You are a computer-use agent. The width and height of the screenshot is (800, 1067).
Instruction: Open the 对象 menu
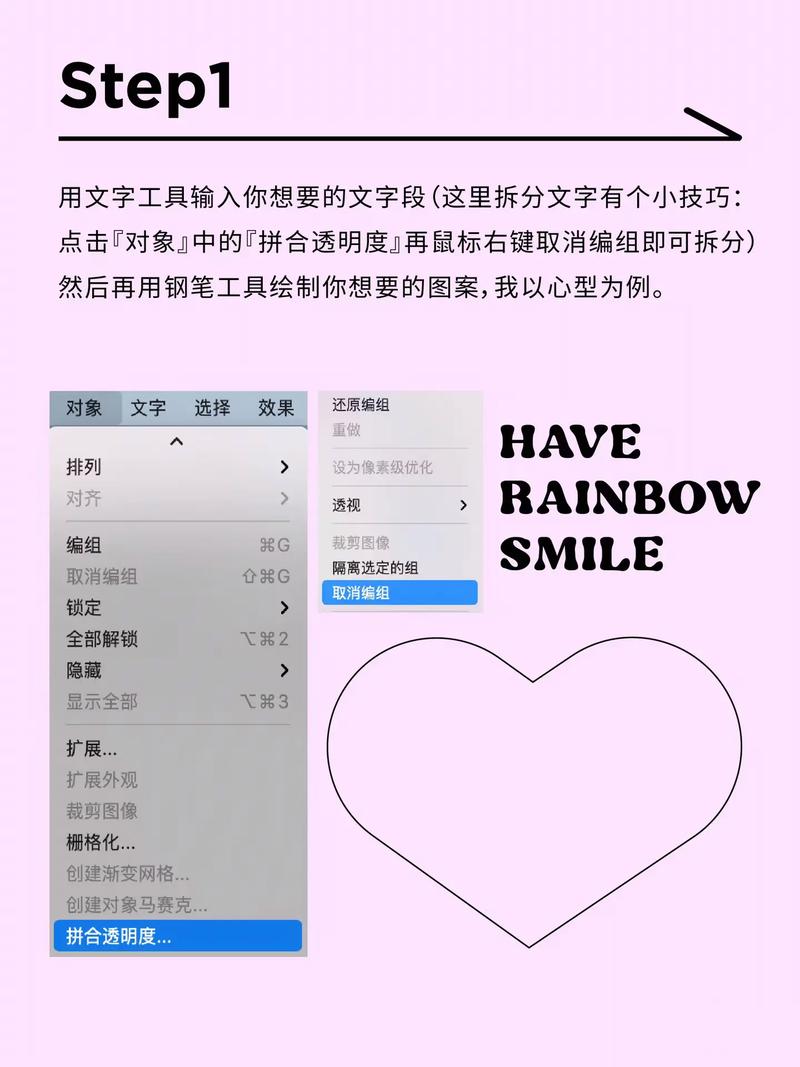[x=84, y=408]
